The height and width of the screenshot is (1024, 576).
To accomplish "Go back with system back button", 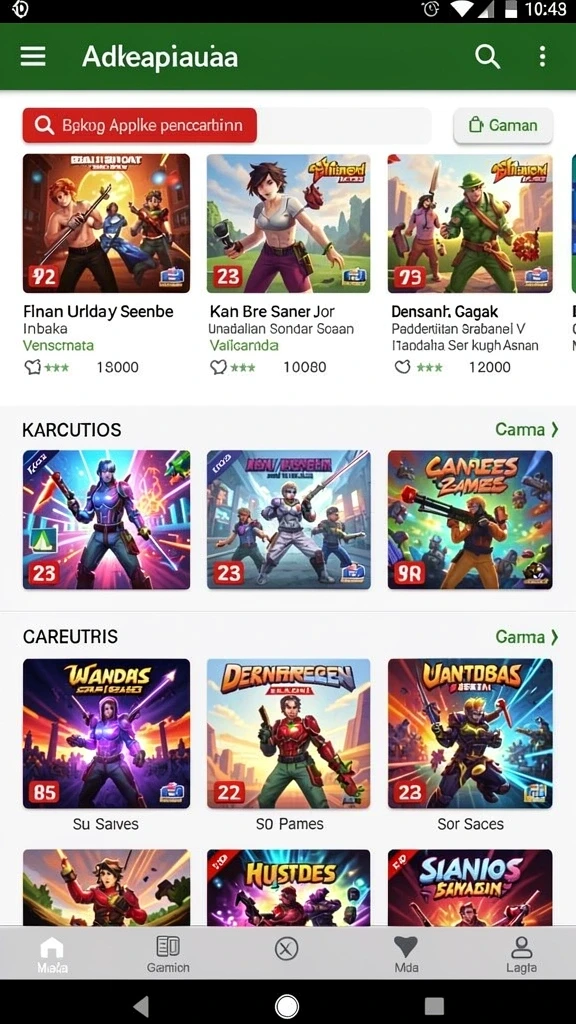I will tap(141, 1006).
